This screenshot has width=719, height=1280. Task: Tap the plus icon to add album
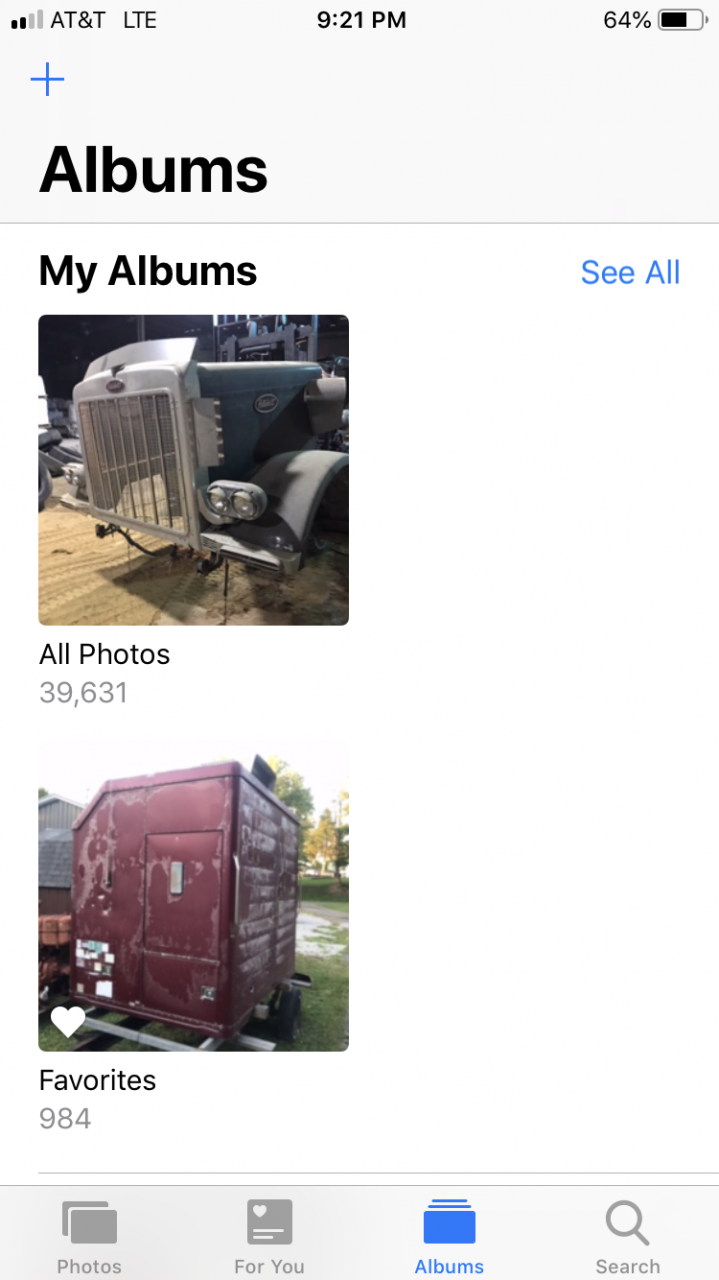click(47, 80)
